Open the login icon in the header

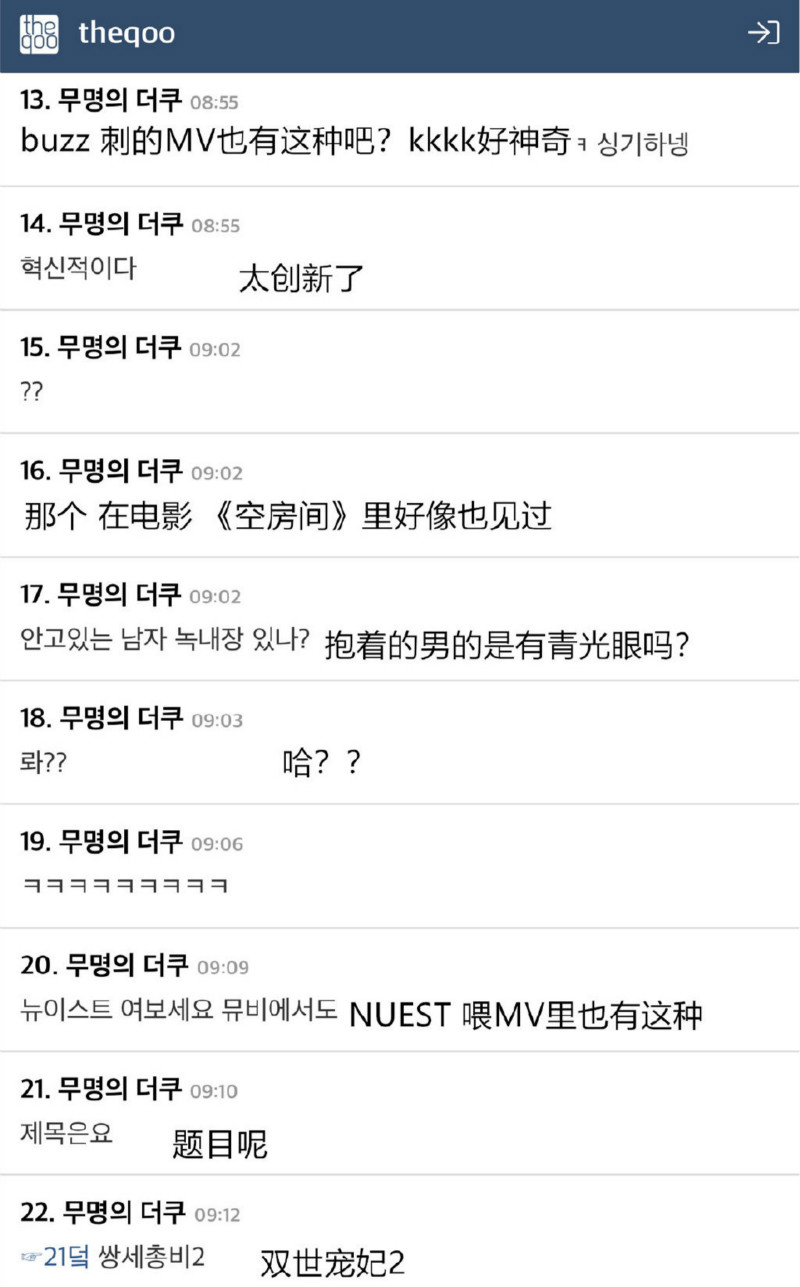point(763,33)
